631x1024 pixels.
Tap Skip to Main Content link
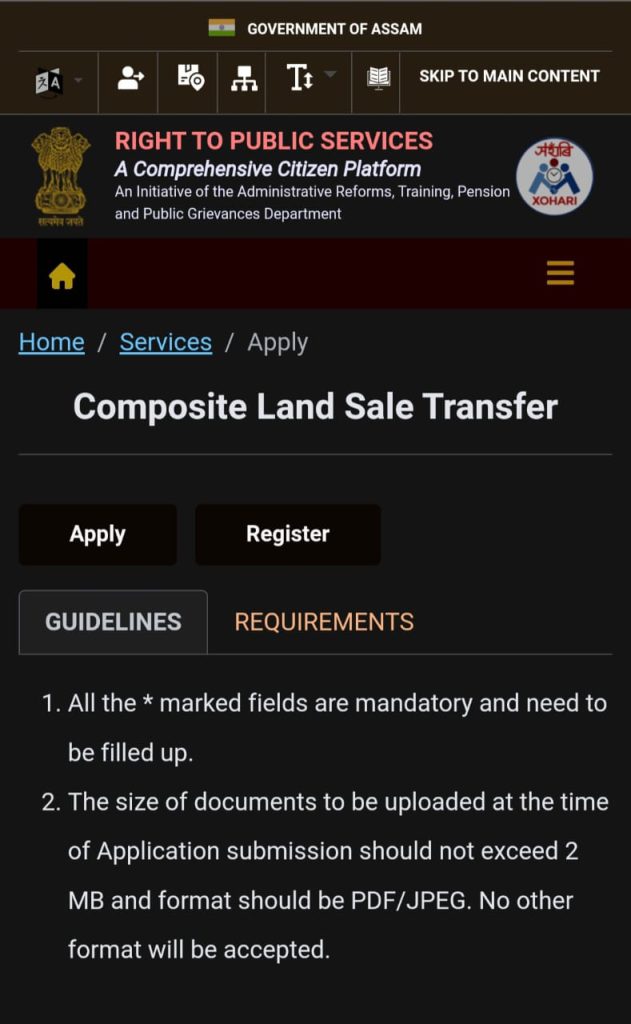(509, 76)
